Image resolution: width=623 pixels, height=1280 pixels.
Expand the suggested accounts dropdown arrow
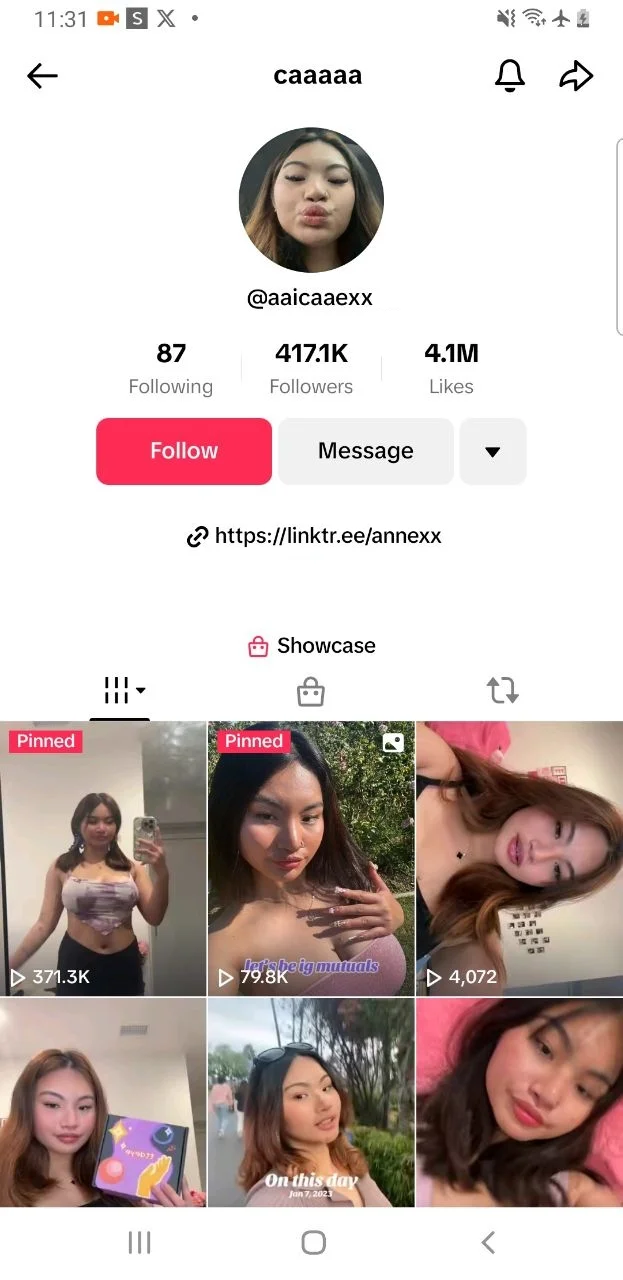(492, 451)
